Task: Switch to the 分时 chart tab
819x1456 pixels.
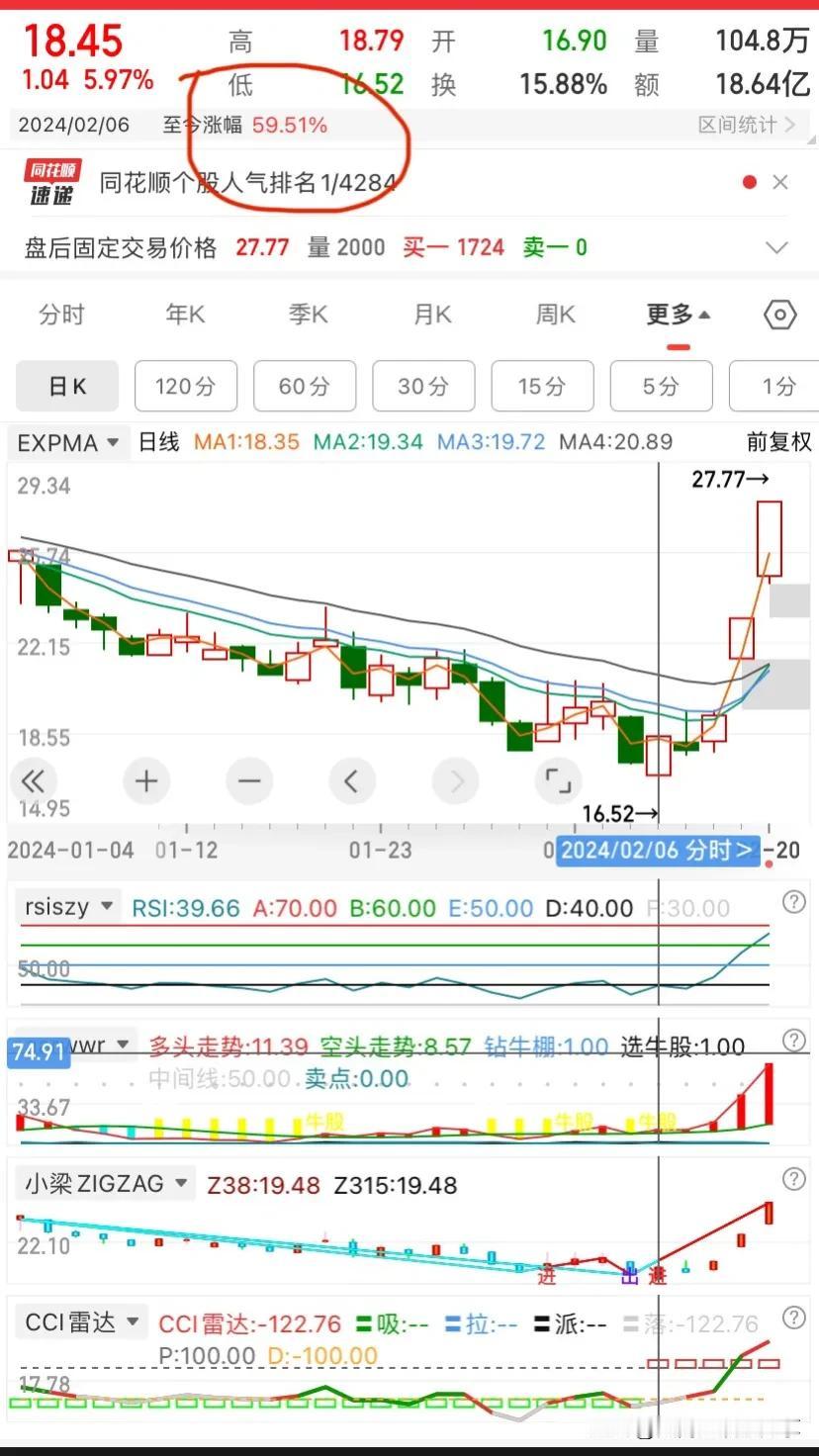Action: pos(61,315)
